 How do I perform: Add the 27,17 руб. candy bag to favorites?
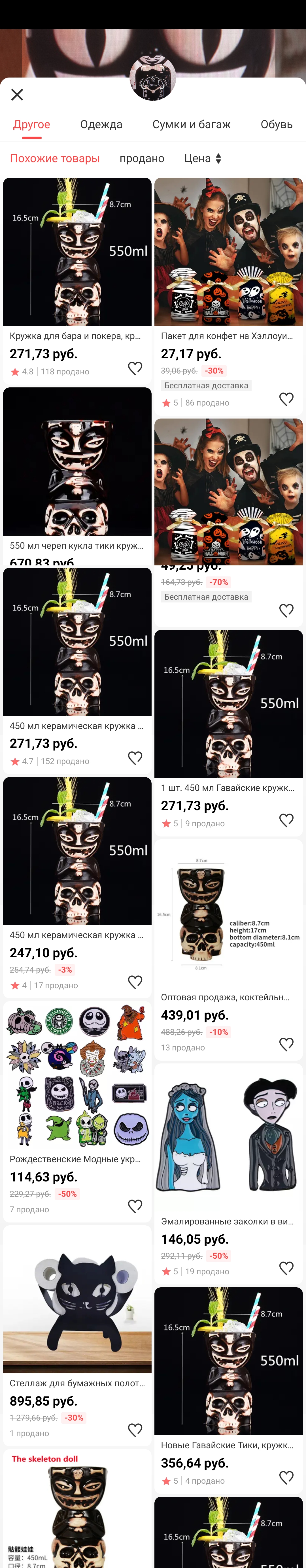(286, 399)
